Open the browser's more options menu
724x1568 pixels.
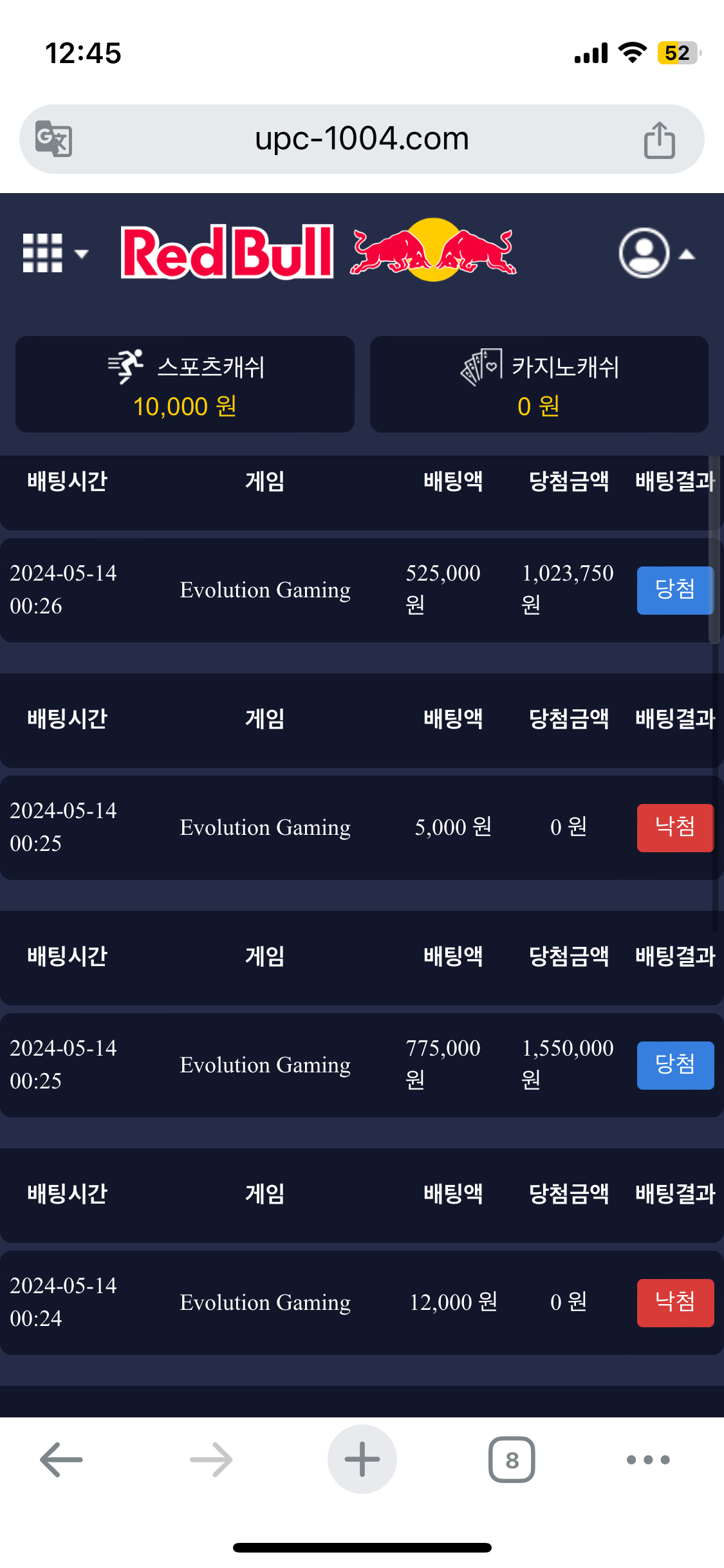648,1459
